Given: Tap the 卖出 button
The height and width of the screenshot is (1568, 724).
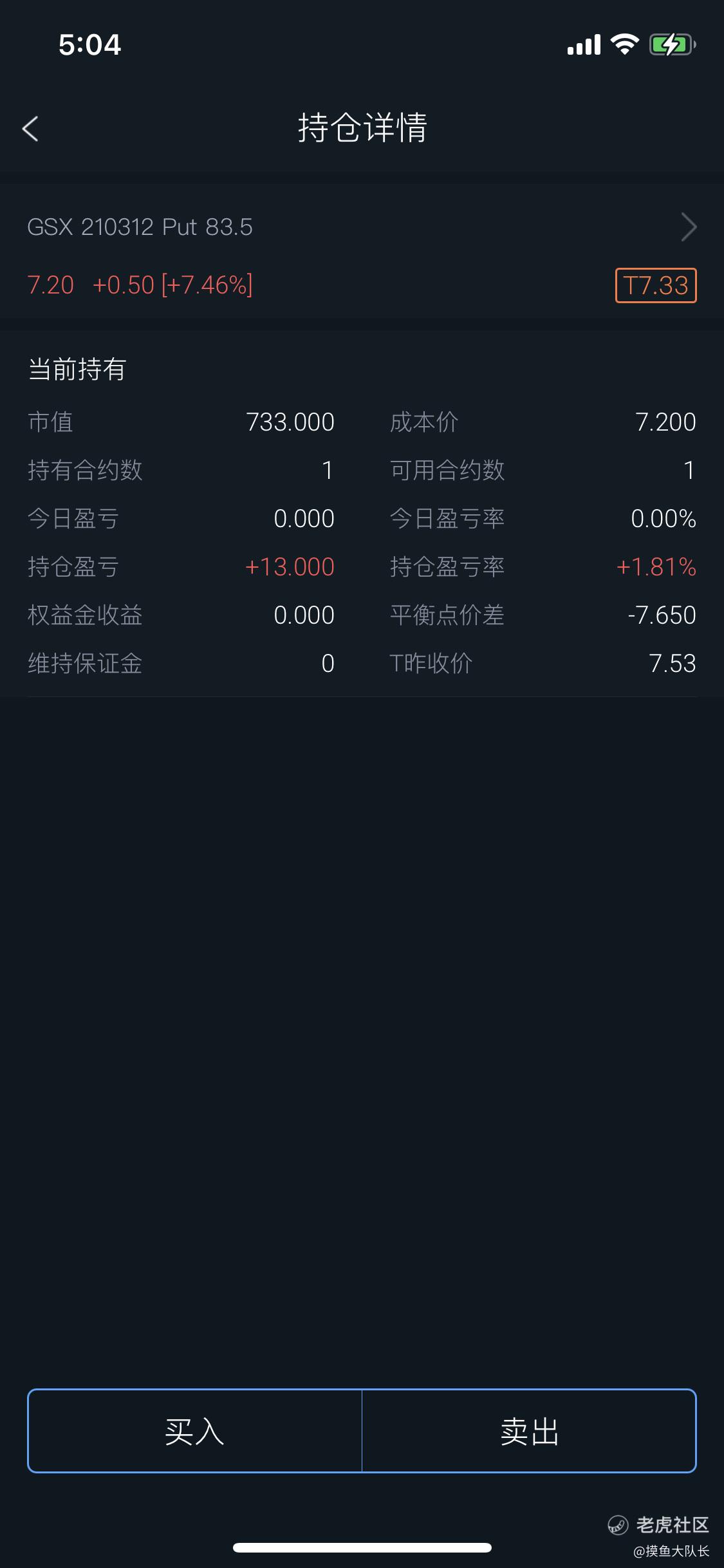Looking at the screenshot, I should 529,1430.
